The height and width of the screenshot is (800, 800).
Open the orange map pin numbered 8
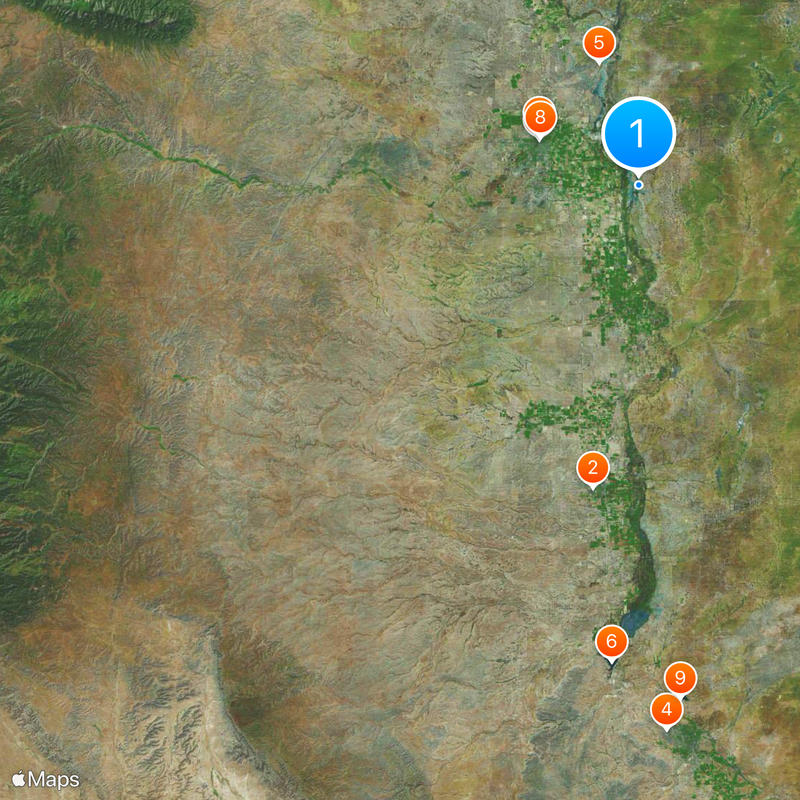click(x=540, y=119)
